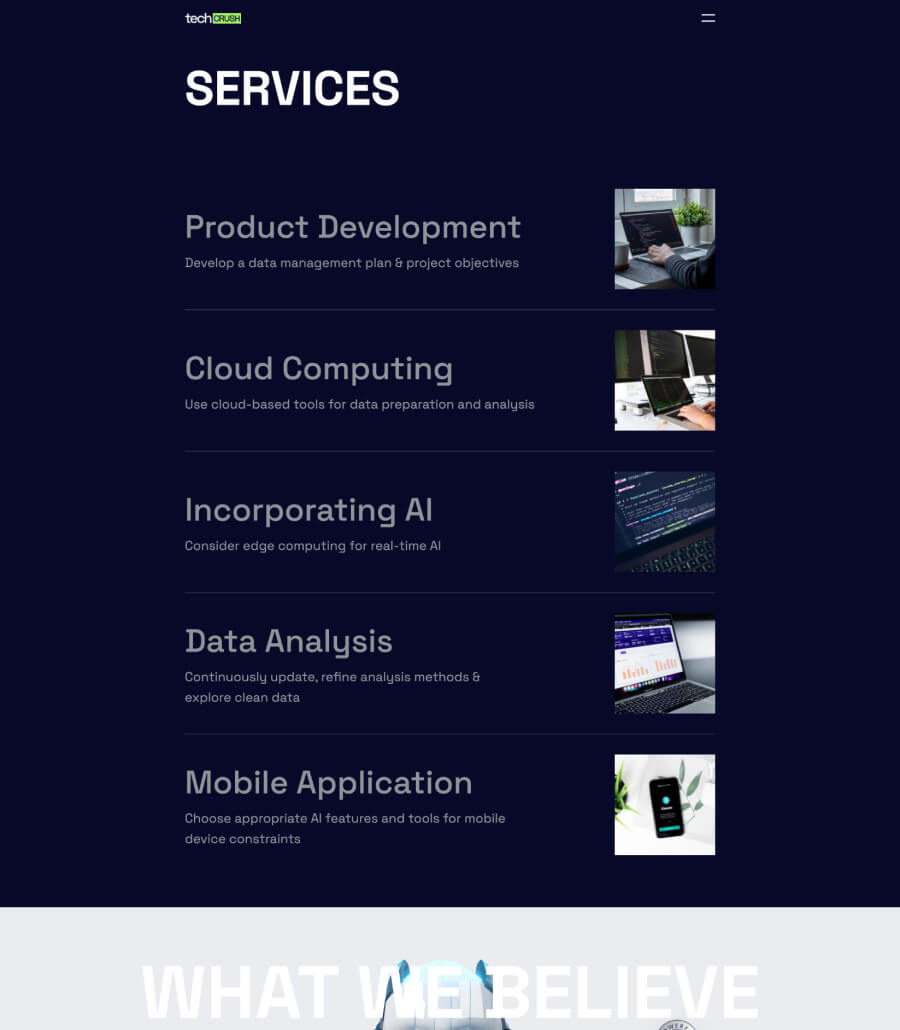Select the Data Analysis service
The height and width of the screenshot is (1030, 900).
(x=288, y=641)
